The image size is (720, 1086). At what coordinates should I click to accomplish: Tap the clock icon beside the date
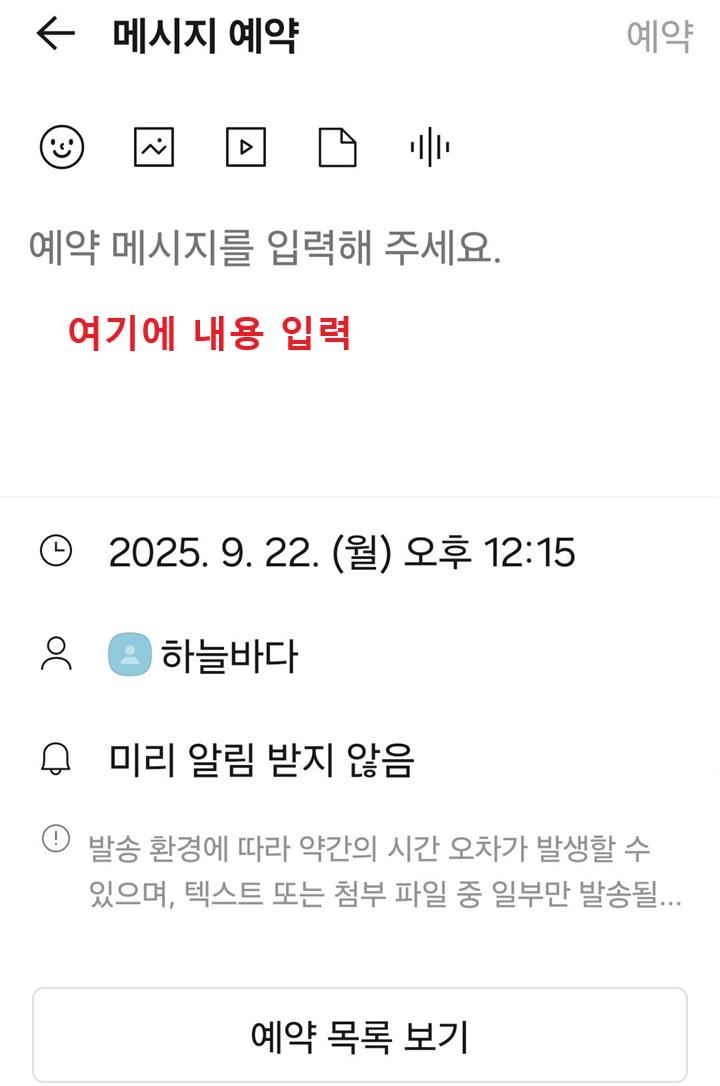(x=55, y=552)
